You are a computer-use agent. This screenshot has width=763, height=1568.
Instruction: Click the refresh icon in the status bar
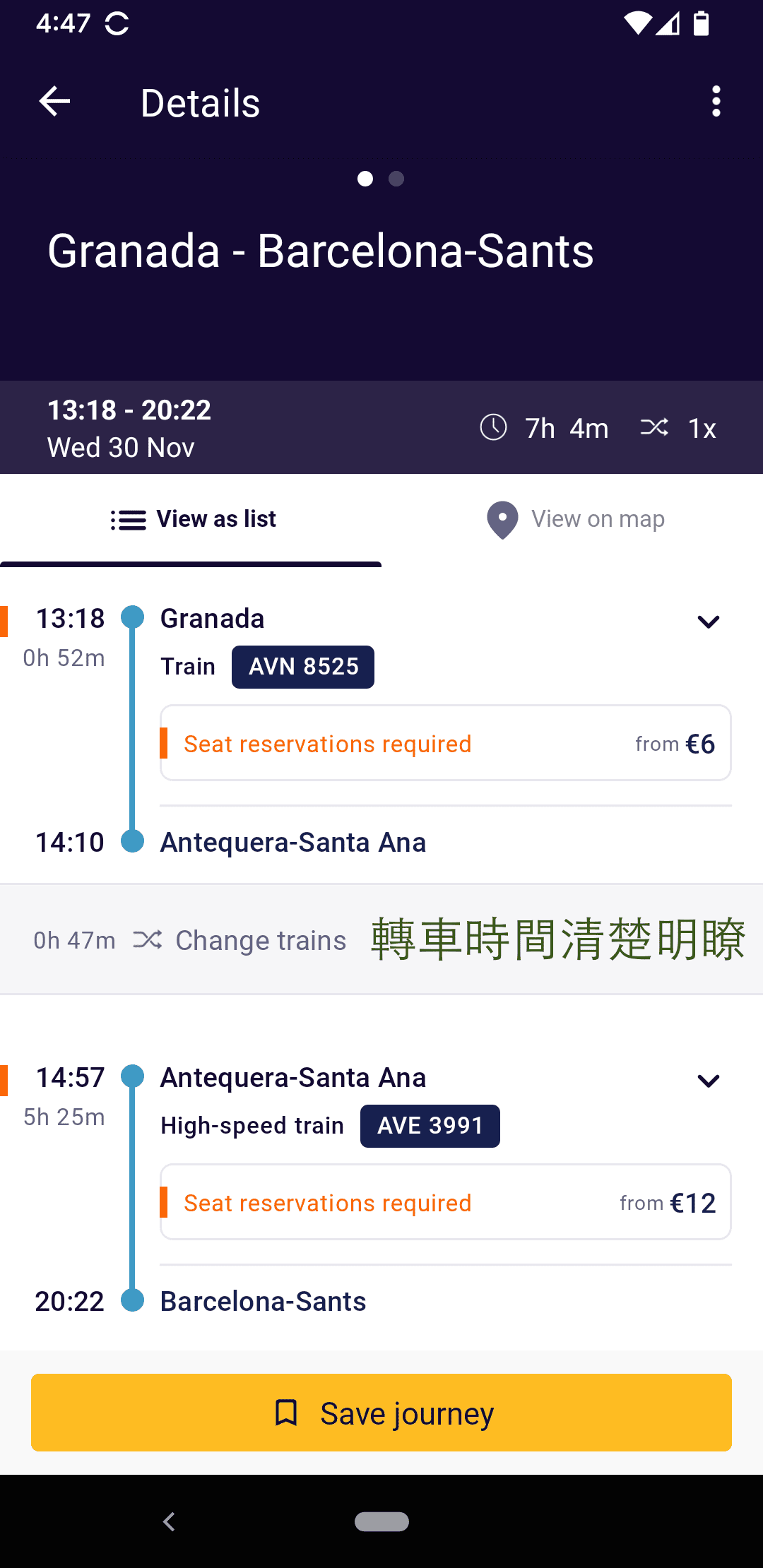coord(115,23)
